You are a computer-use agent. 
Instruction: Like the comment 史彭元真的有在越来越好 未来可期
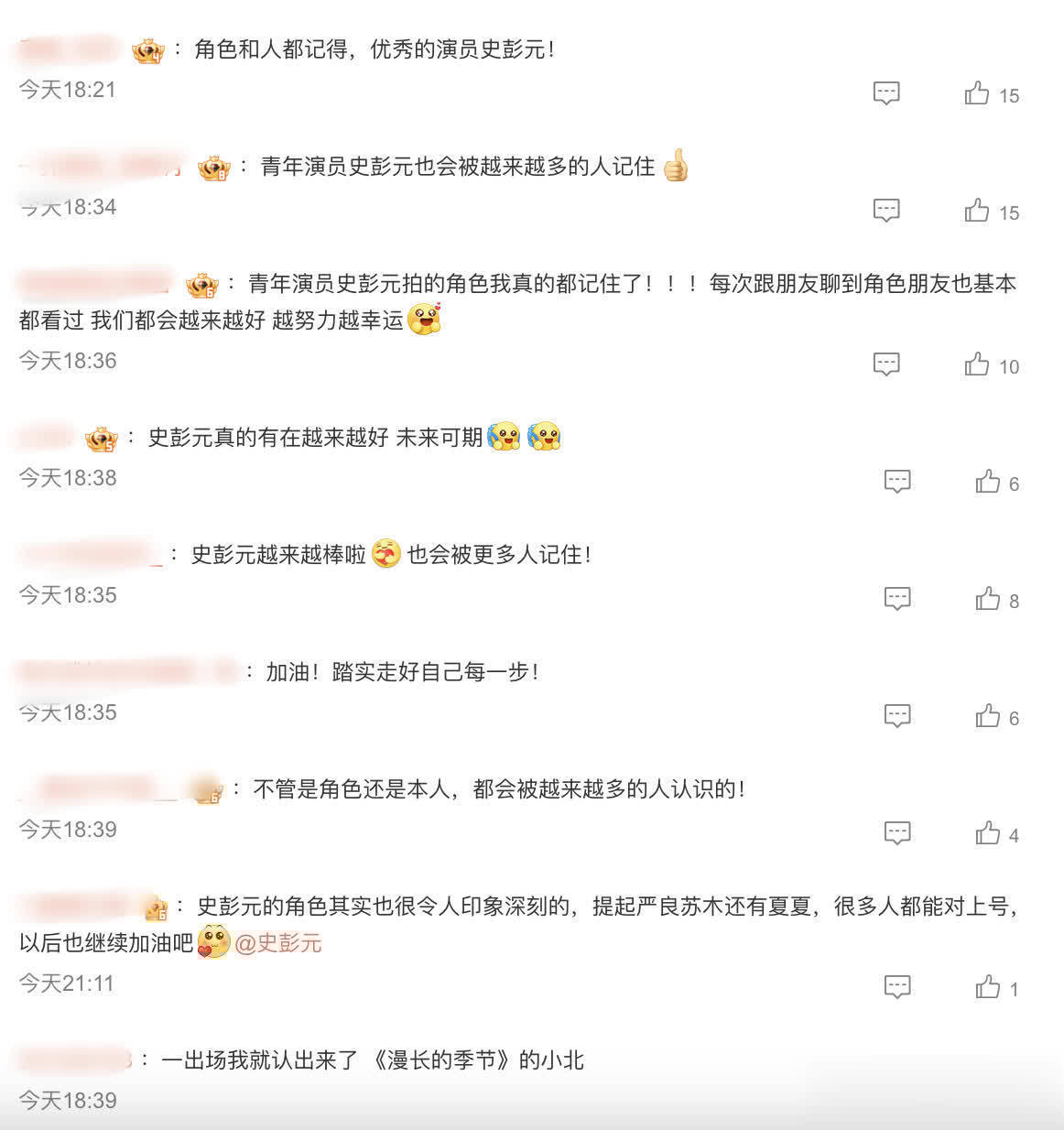(988, 482)
